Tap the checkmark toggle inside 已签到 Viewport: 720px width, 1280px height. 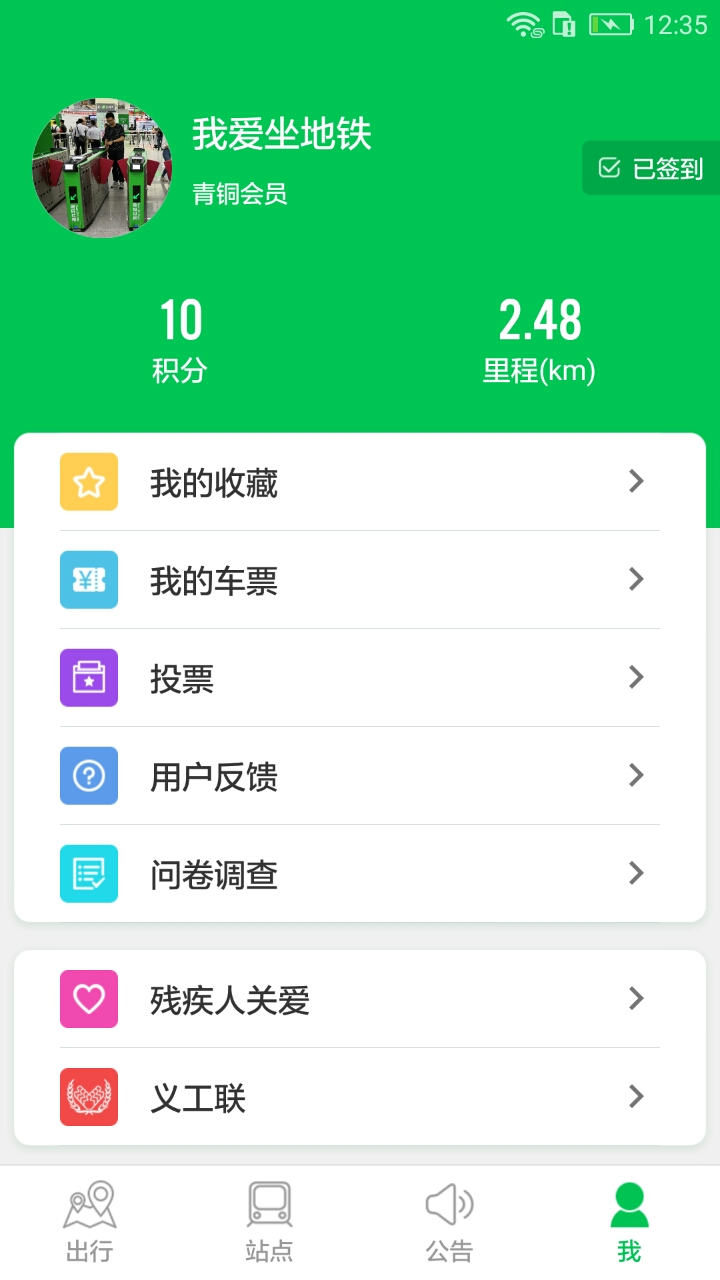pos(613,168)
